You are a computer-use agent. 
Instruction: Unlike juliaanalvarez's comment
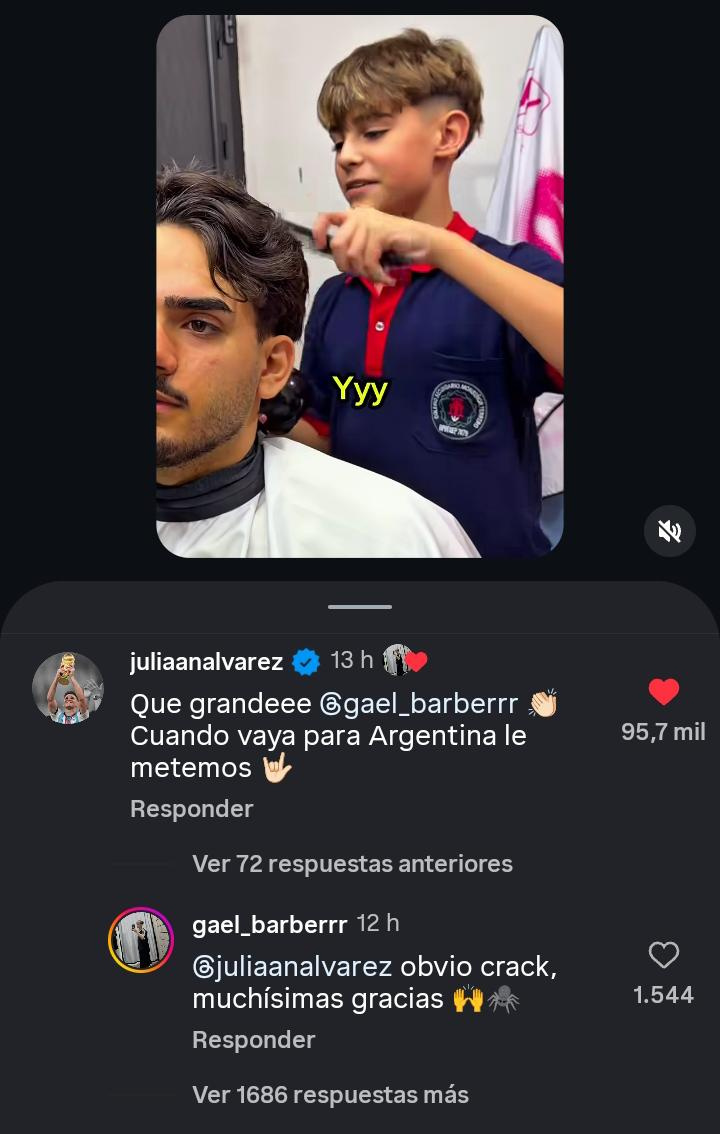pos(664,692)
